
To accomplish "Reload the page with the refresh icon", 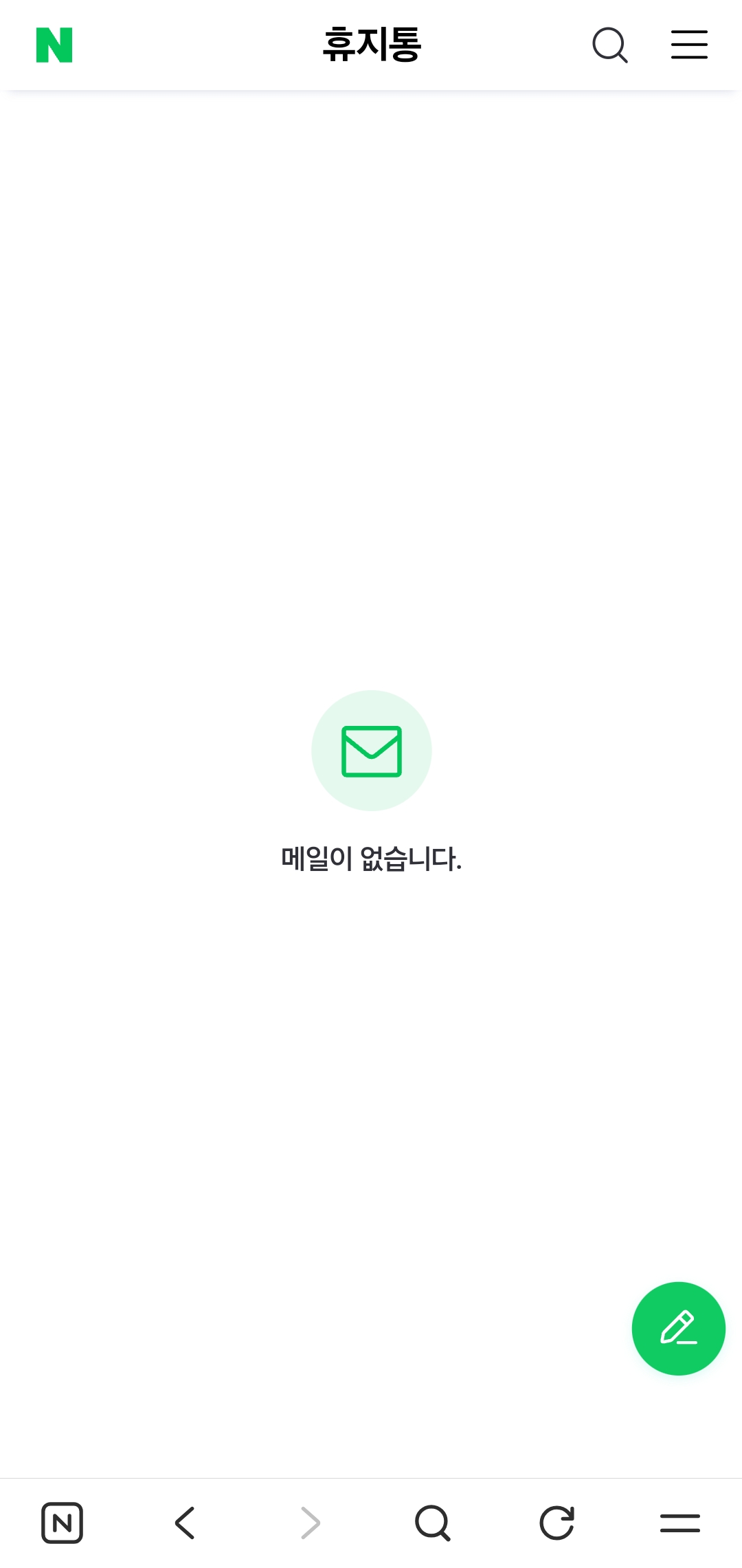I will click(556, 1523).
